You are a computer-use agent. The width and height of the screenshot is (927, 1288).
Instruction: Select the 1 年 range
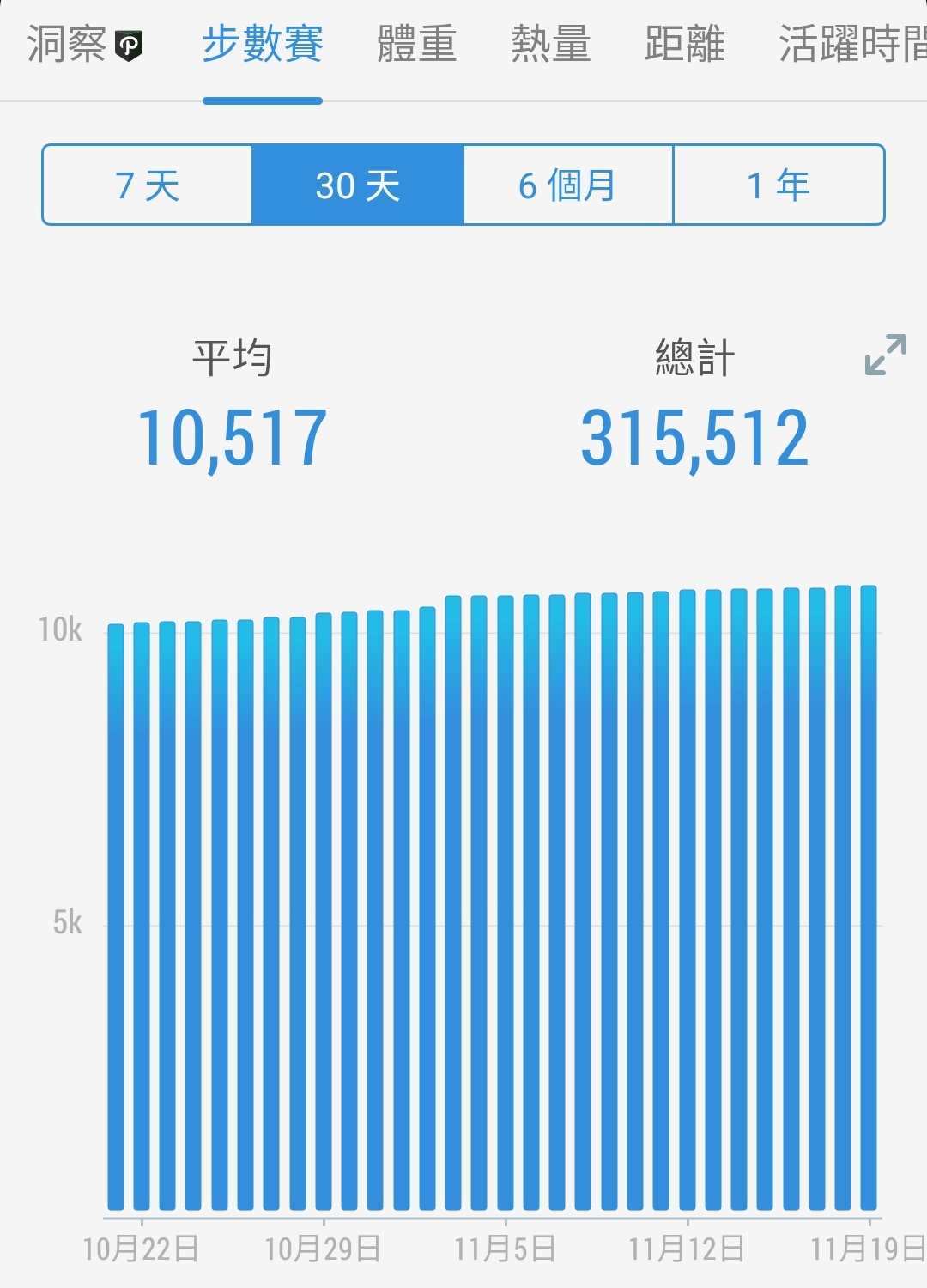pos(779,185)
